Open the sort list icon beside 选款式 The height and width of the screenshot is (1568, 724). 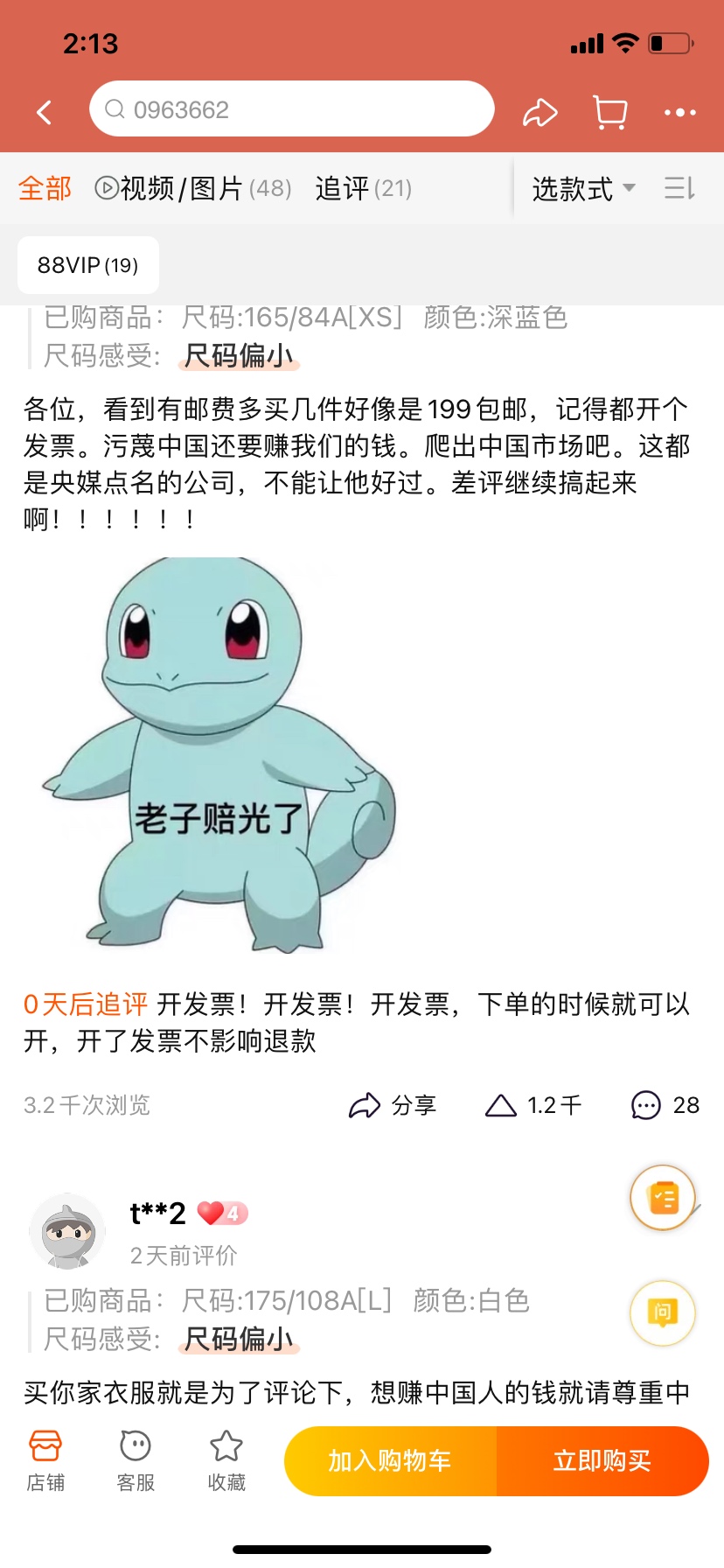click(679, 188)
